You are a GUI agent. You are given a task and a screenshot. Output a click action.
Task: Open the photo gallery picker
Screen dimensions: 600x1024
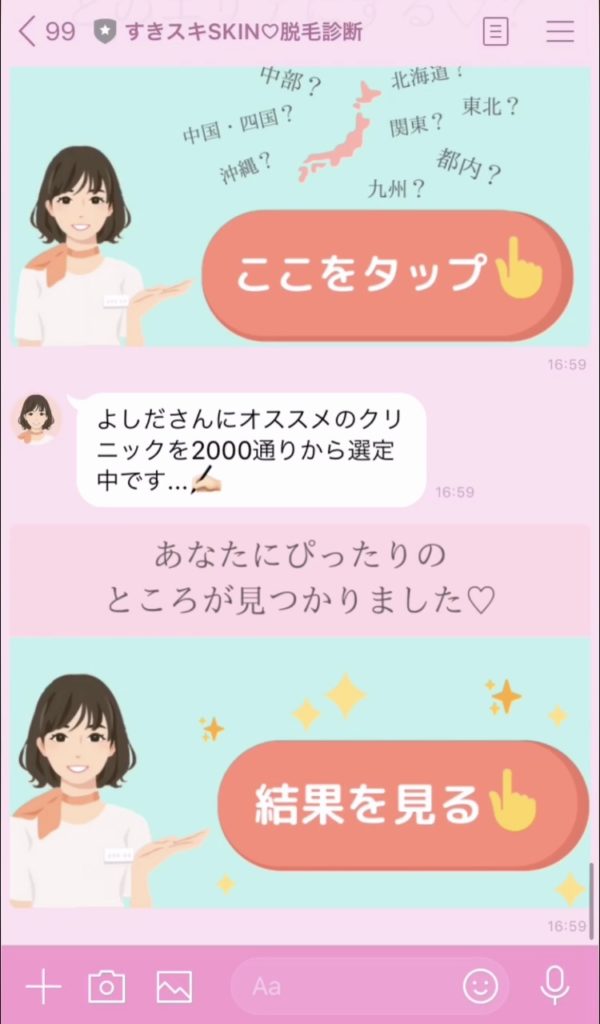pos(174,987)
